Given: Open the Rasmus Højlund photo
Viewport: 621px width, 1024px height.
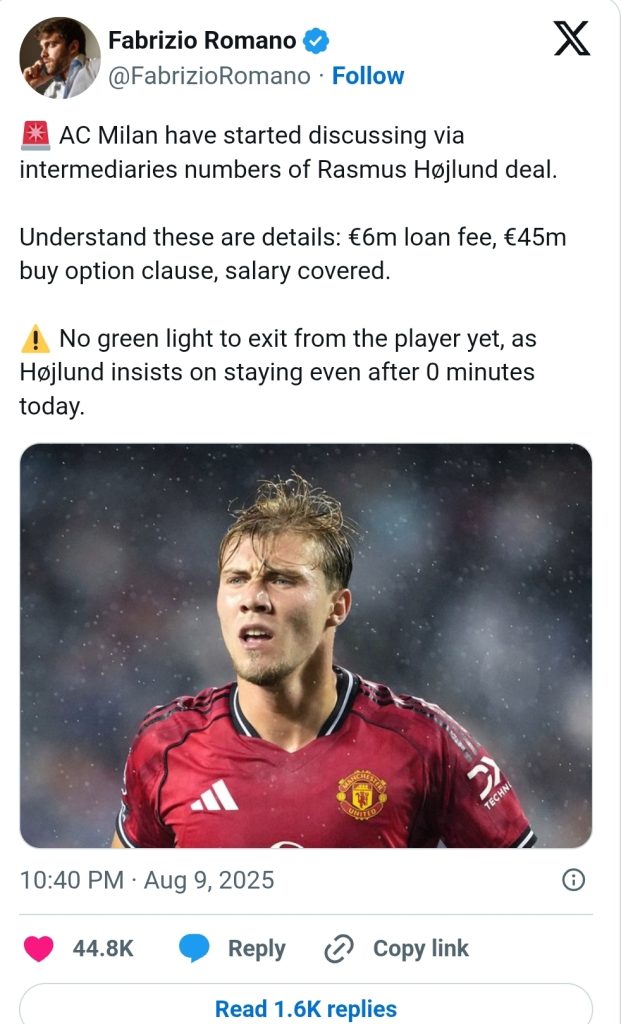Looking at the screenshot, I should click(x=306, y=646).
